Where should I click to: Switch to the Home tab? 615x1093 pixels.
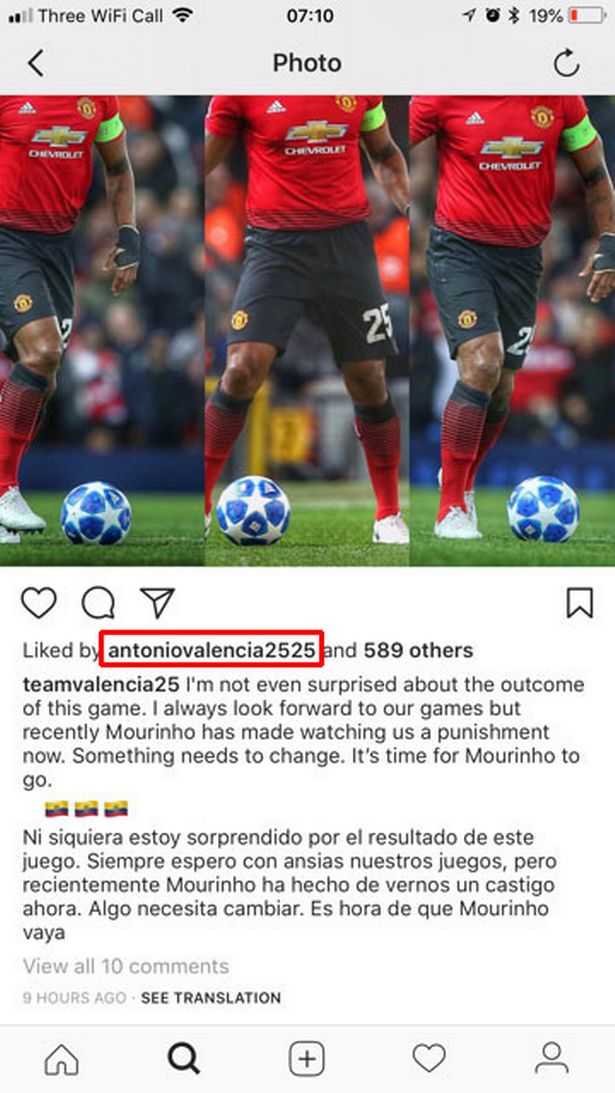[62, 1058]
